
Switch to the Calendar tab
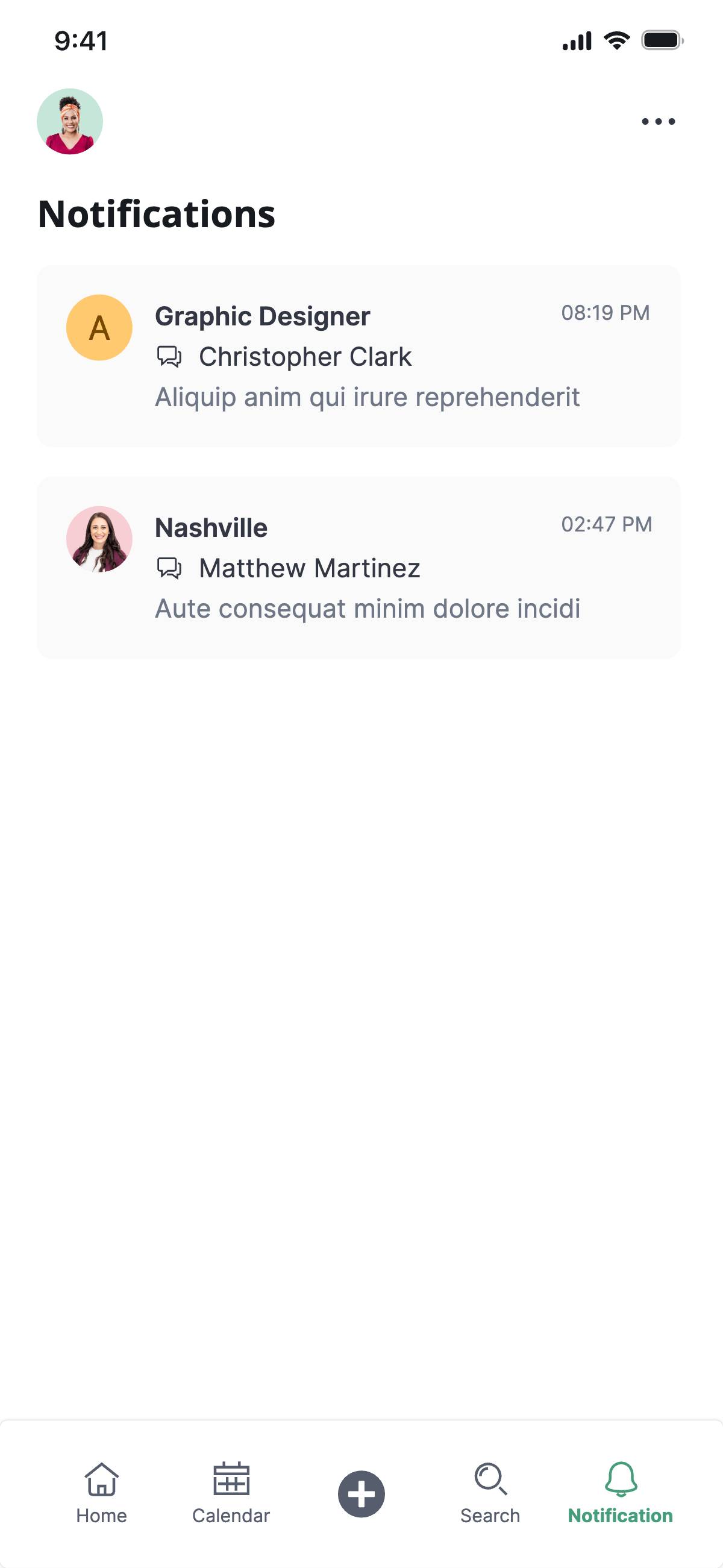pyautogui.click(x=231, y=1493)
